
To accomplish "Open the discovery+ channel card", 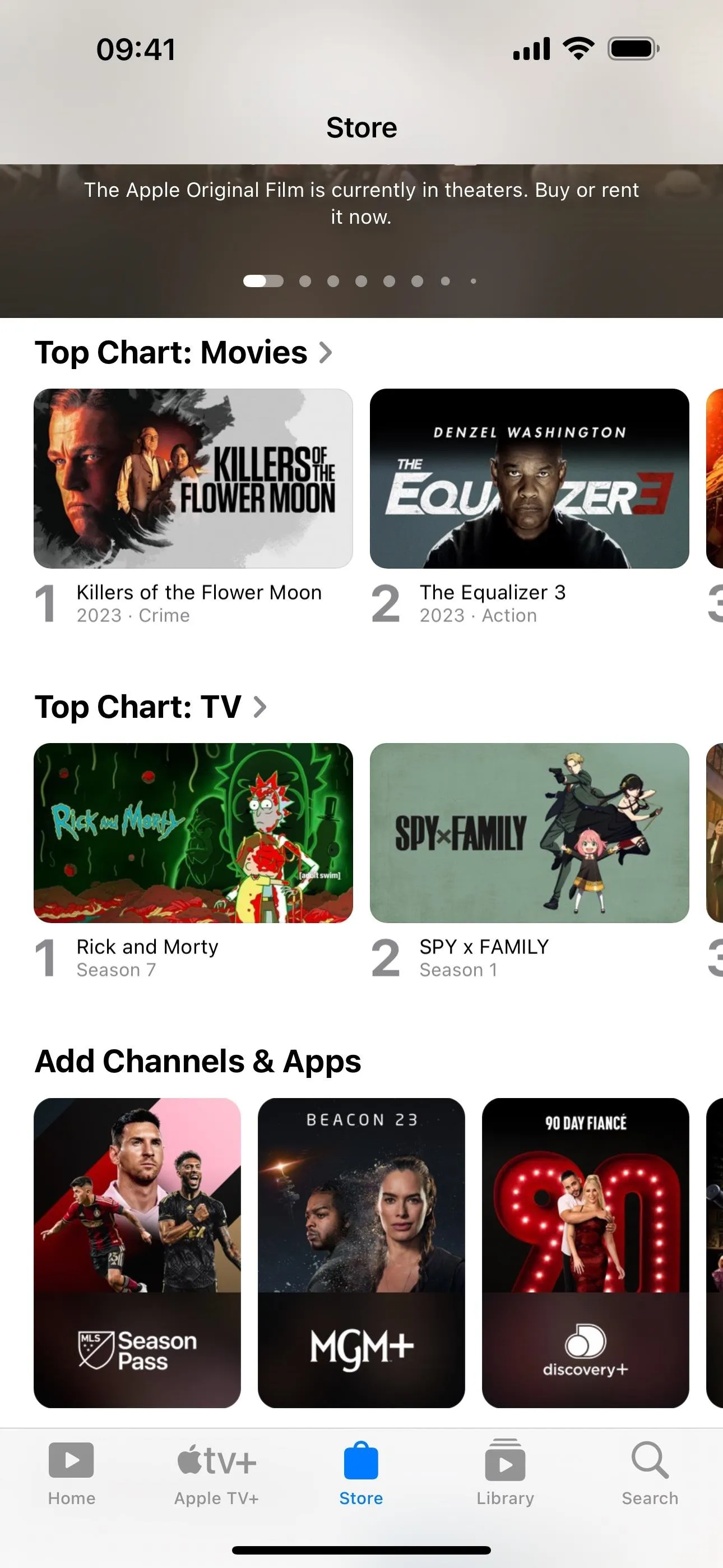I will pyautogui.click(x=585, y=1252).
